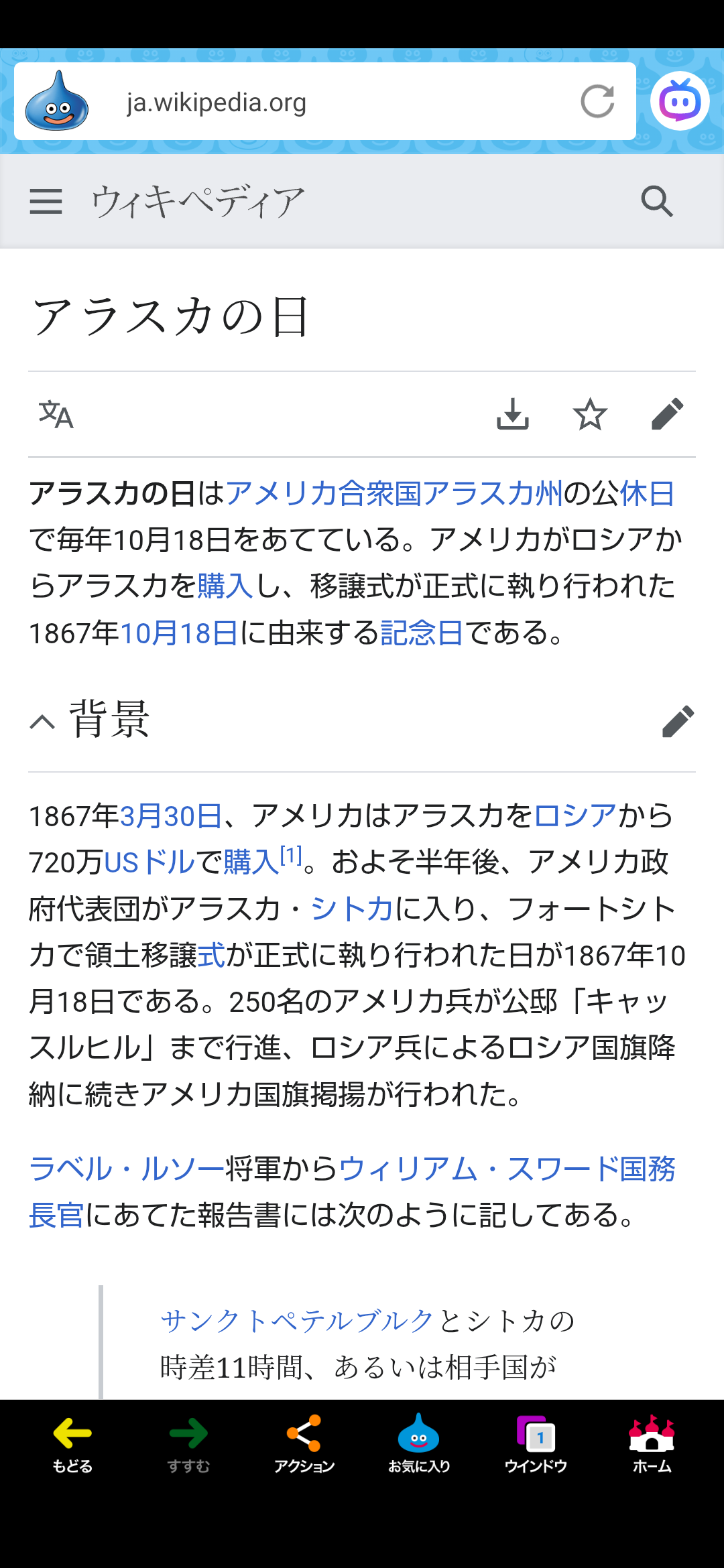The width and height of the screenshot is (724, 1568).
Task: Go back with もどる button
Action: click(x=72, y=1444)
